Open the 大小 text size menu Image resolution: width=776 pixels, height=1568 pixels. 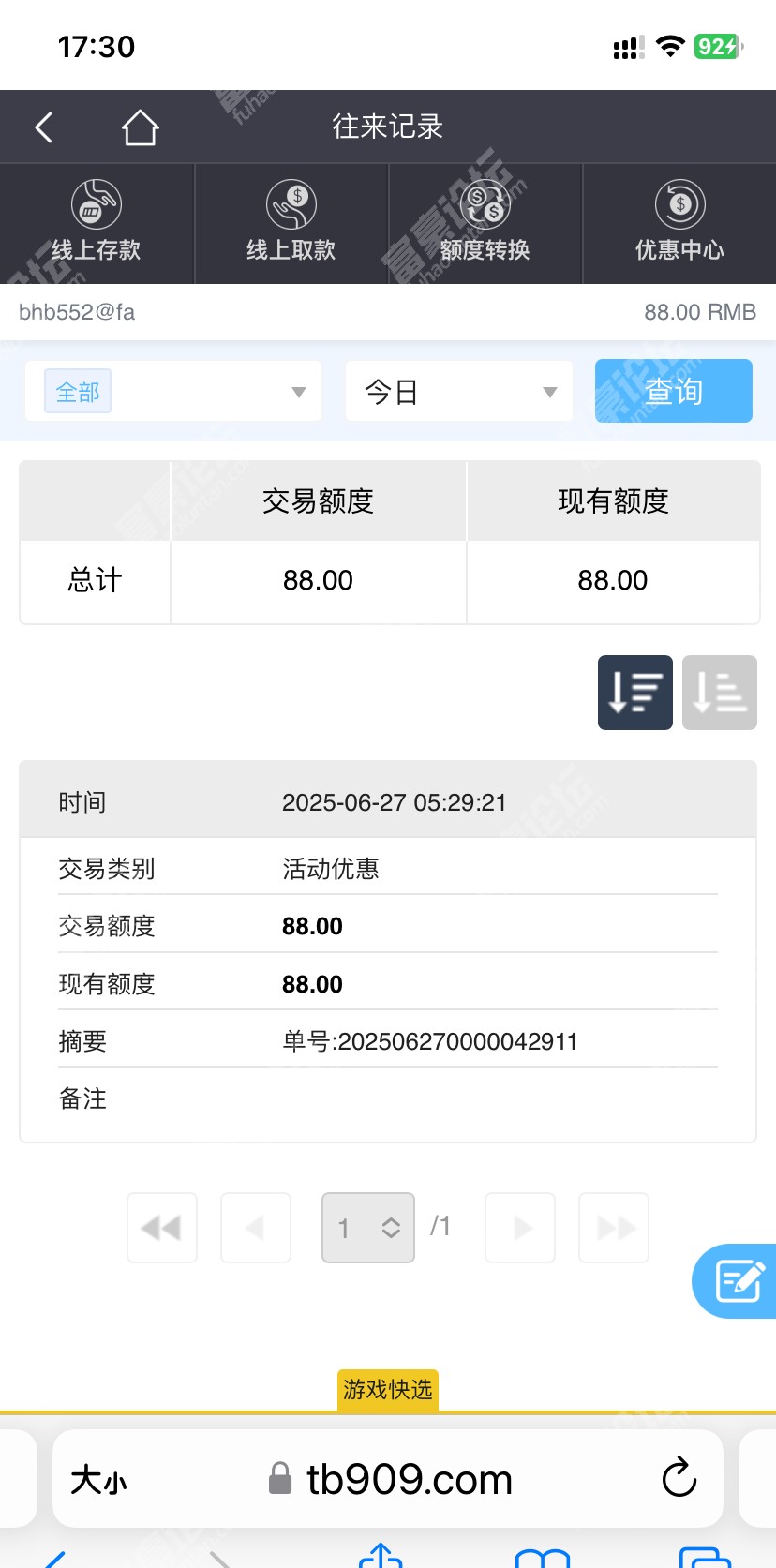[x=98, y=1480]
